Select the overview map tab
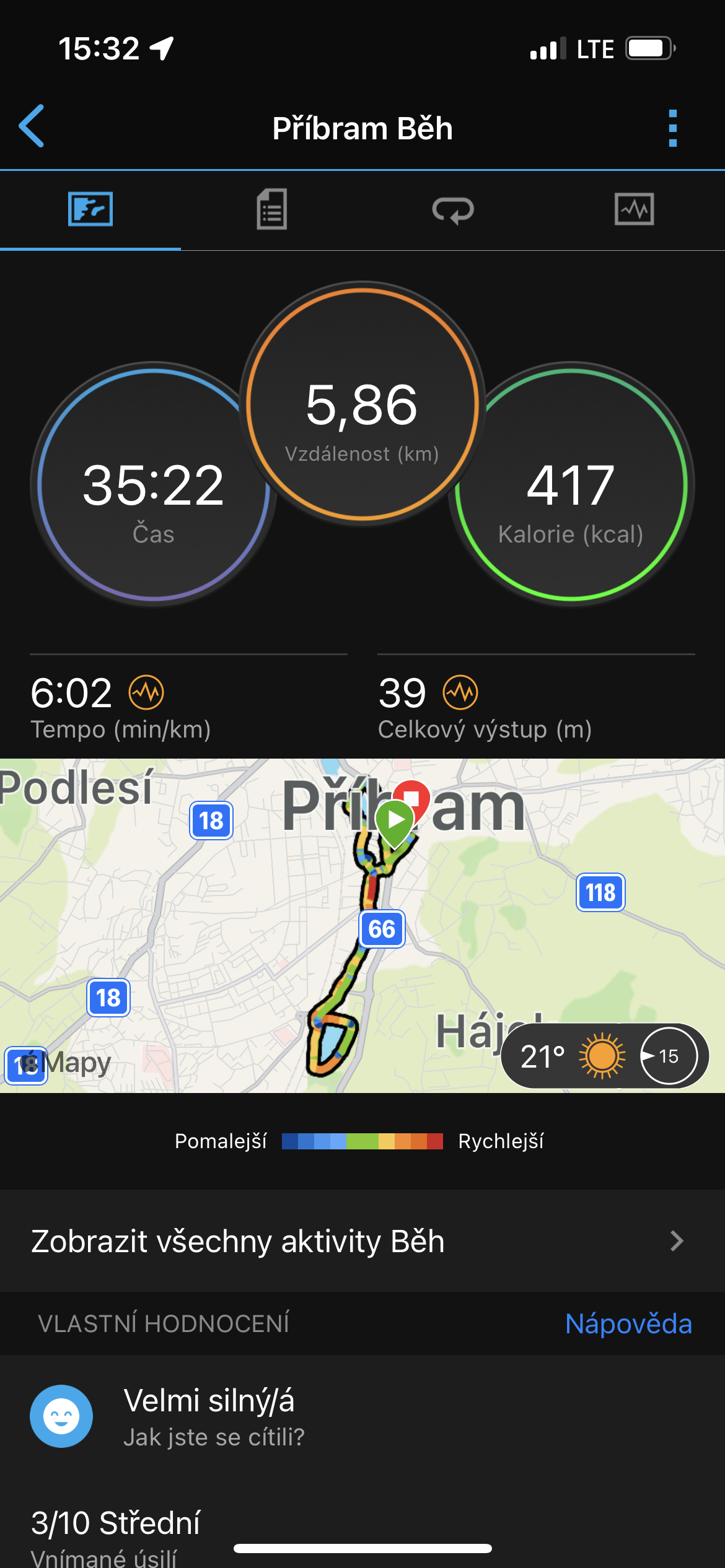The width and height of the screenshot is (725, 1568). click(x=90, y=209)
